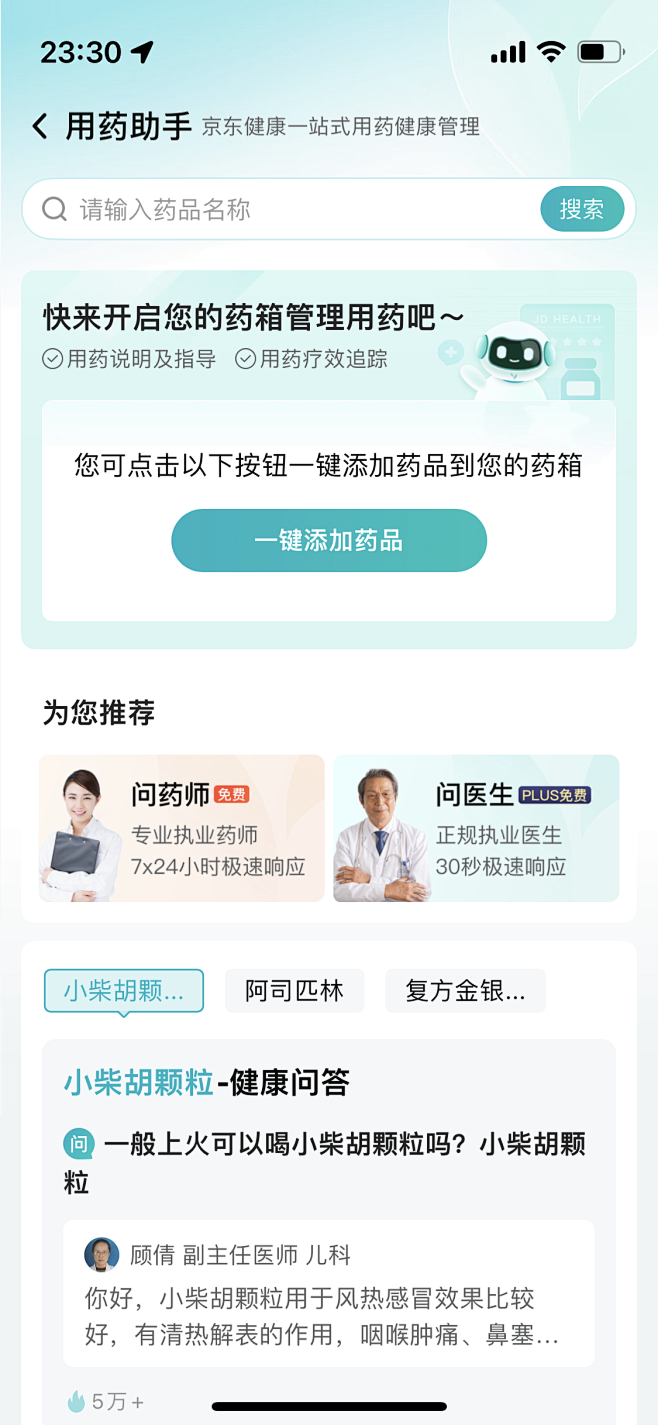Switch to the 阿司匹林 chip
Viewport: 658px width, 1425px height.
coord(294,991)
